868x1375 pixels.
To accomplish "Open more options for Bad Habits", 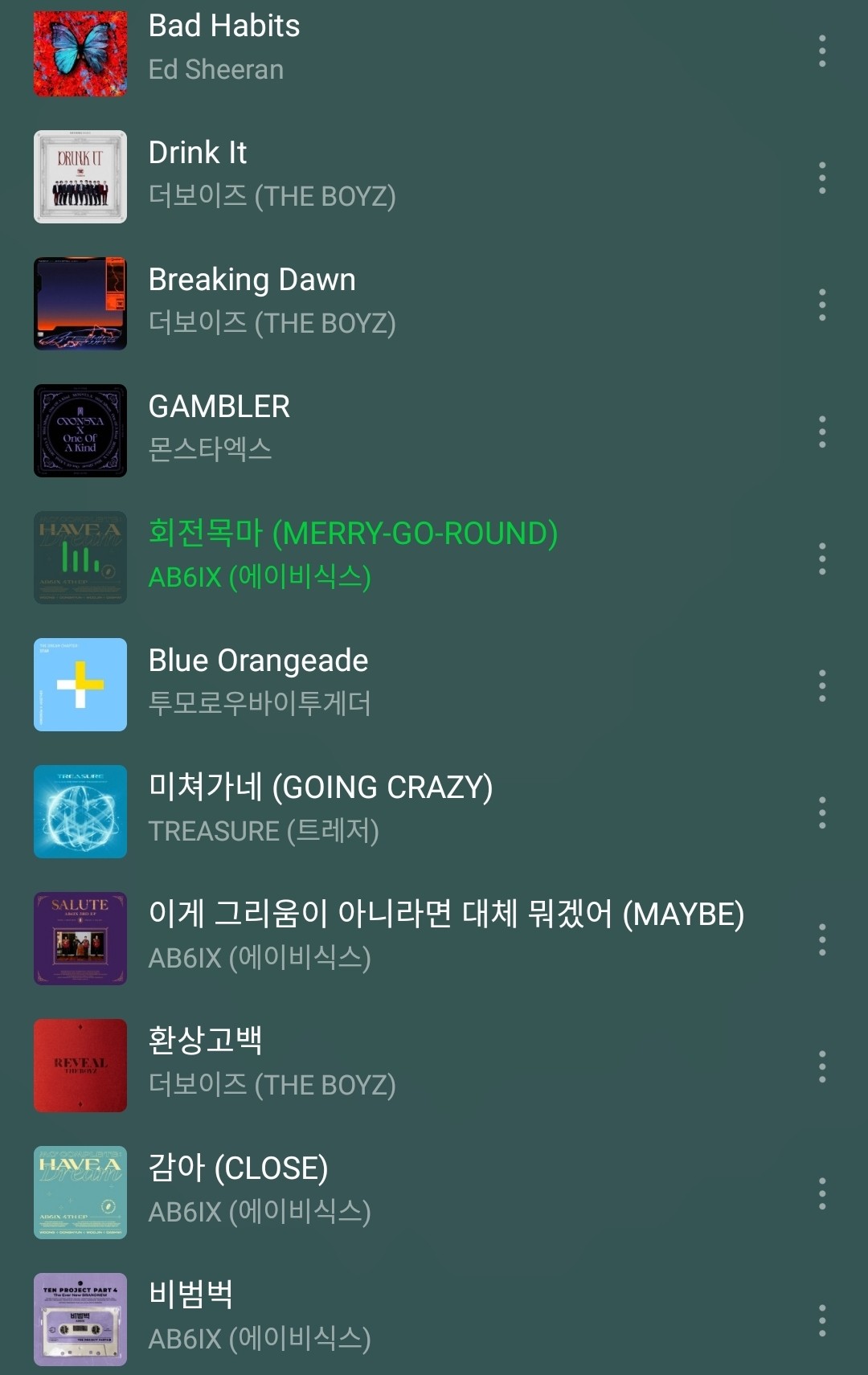I will 821,51.
